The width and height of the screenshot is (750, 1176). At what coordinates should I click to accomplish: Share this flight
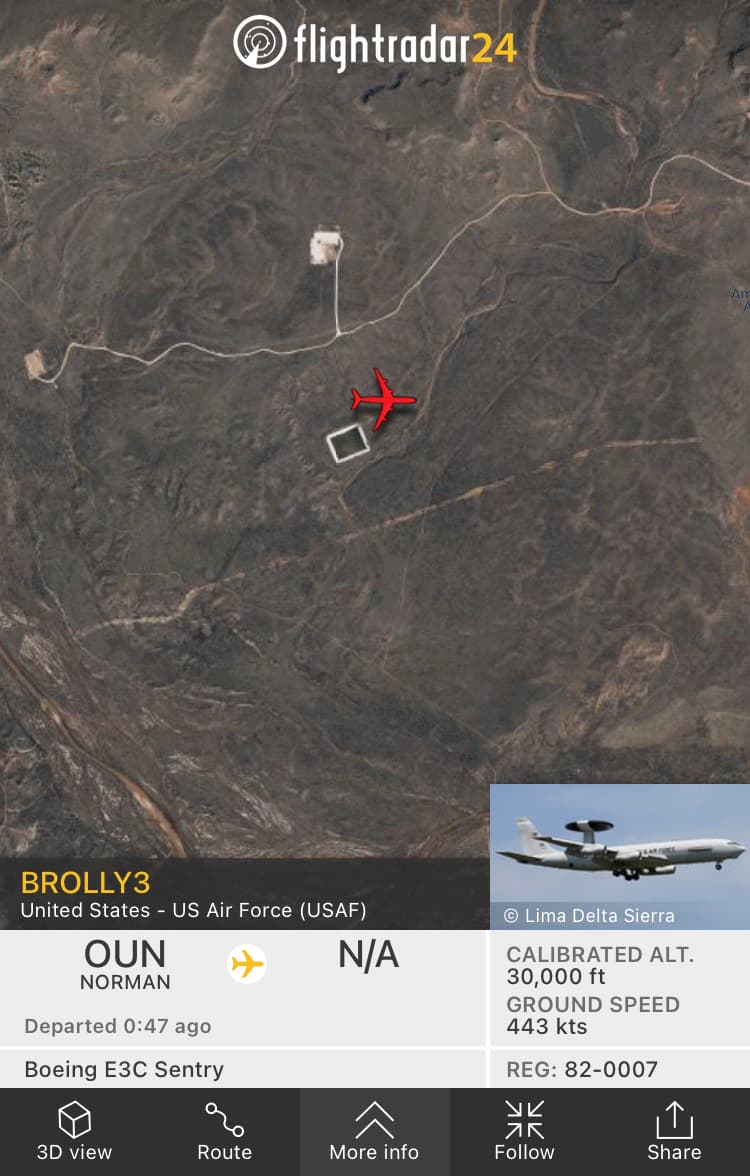tap(674, 1132)
